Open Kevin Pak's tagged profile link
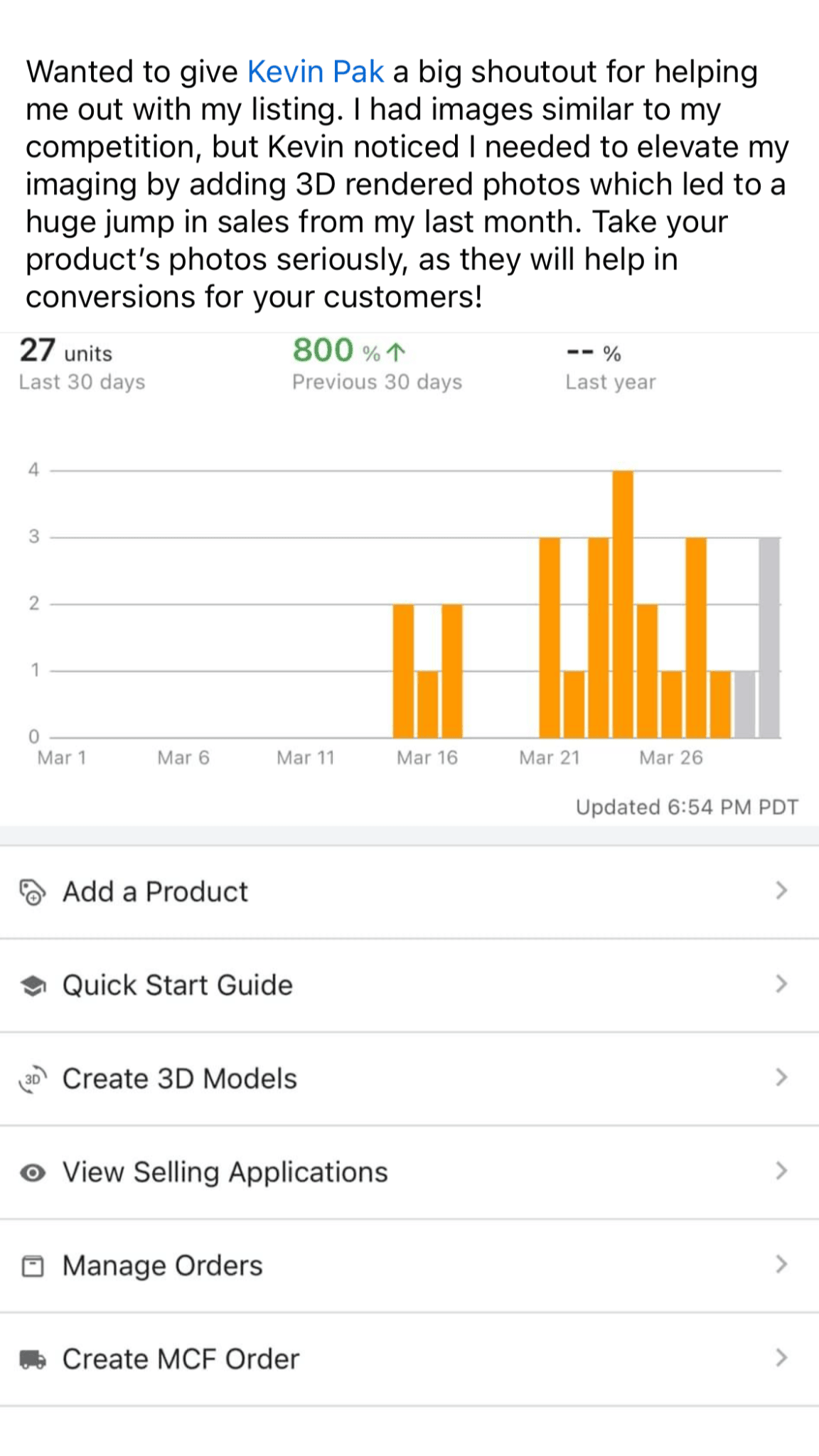 pyautogui.click(x=315, y=72)
